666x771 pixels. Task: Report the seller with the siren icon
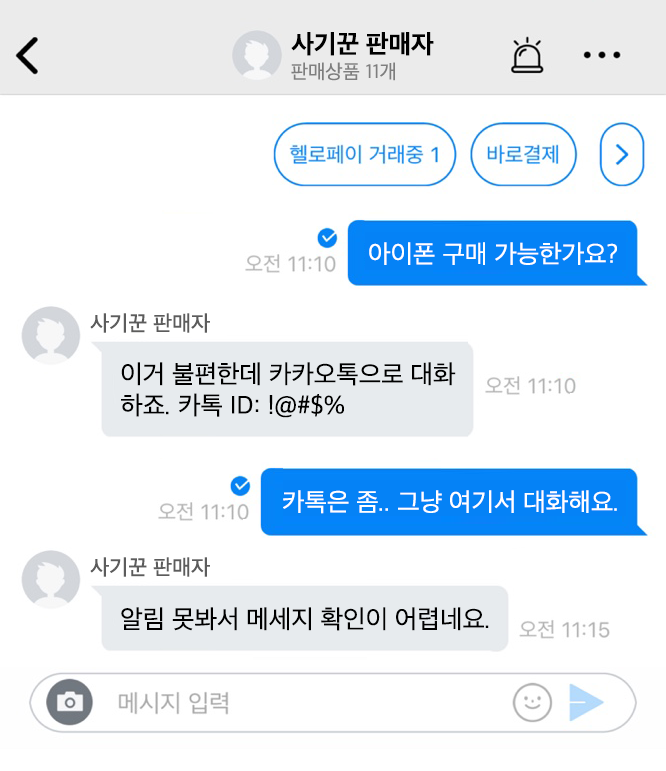[527, 55]
